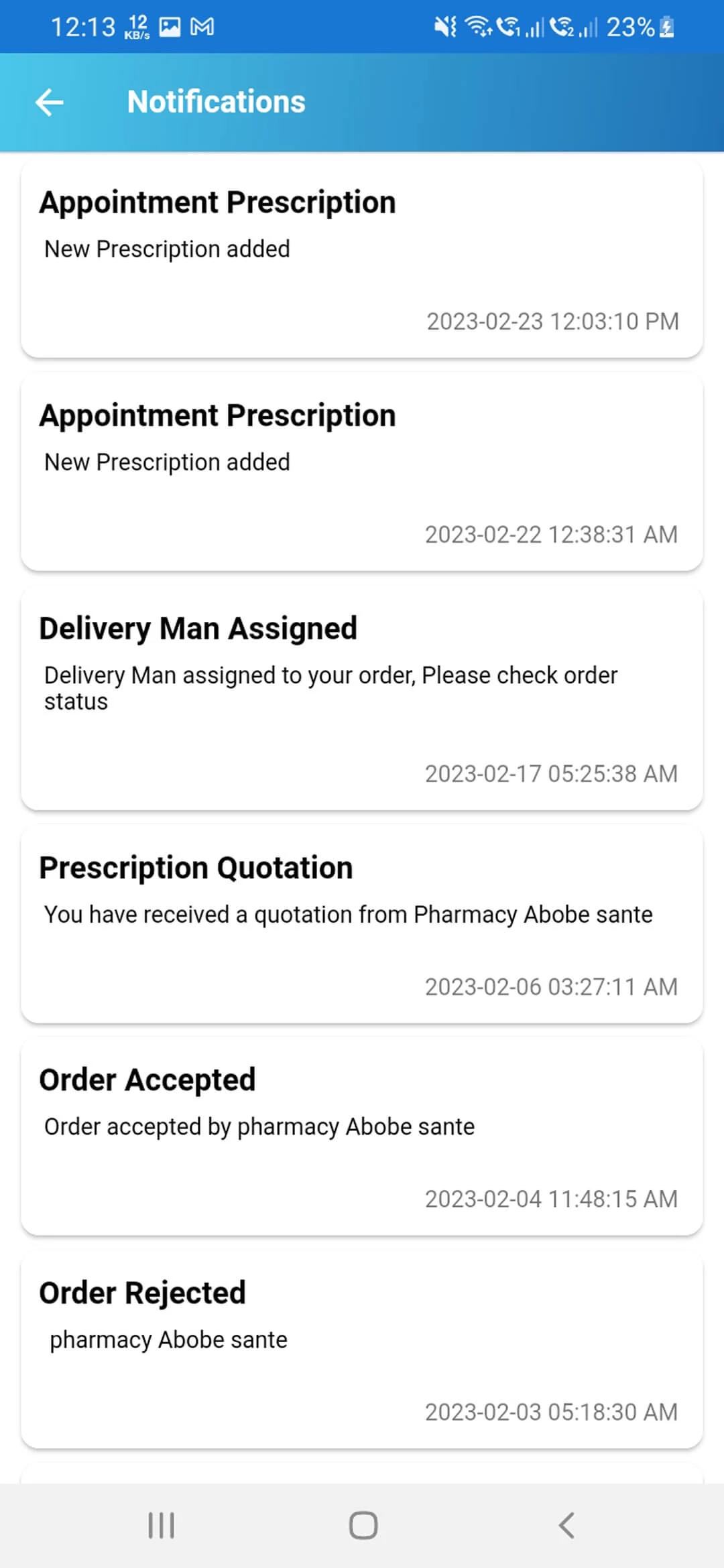Tap the recent apps navigation button
Image resolution: width=724 pixels, height=1568 pixels.
[x=160, y=1526]
